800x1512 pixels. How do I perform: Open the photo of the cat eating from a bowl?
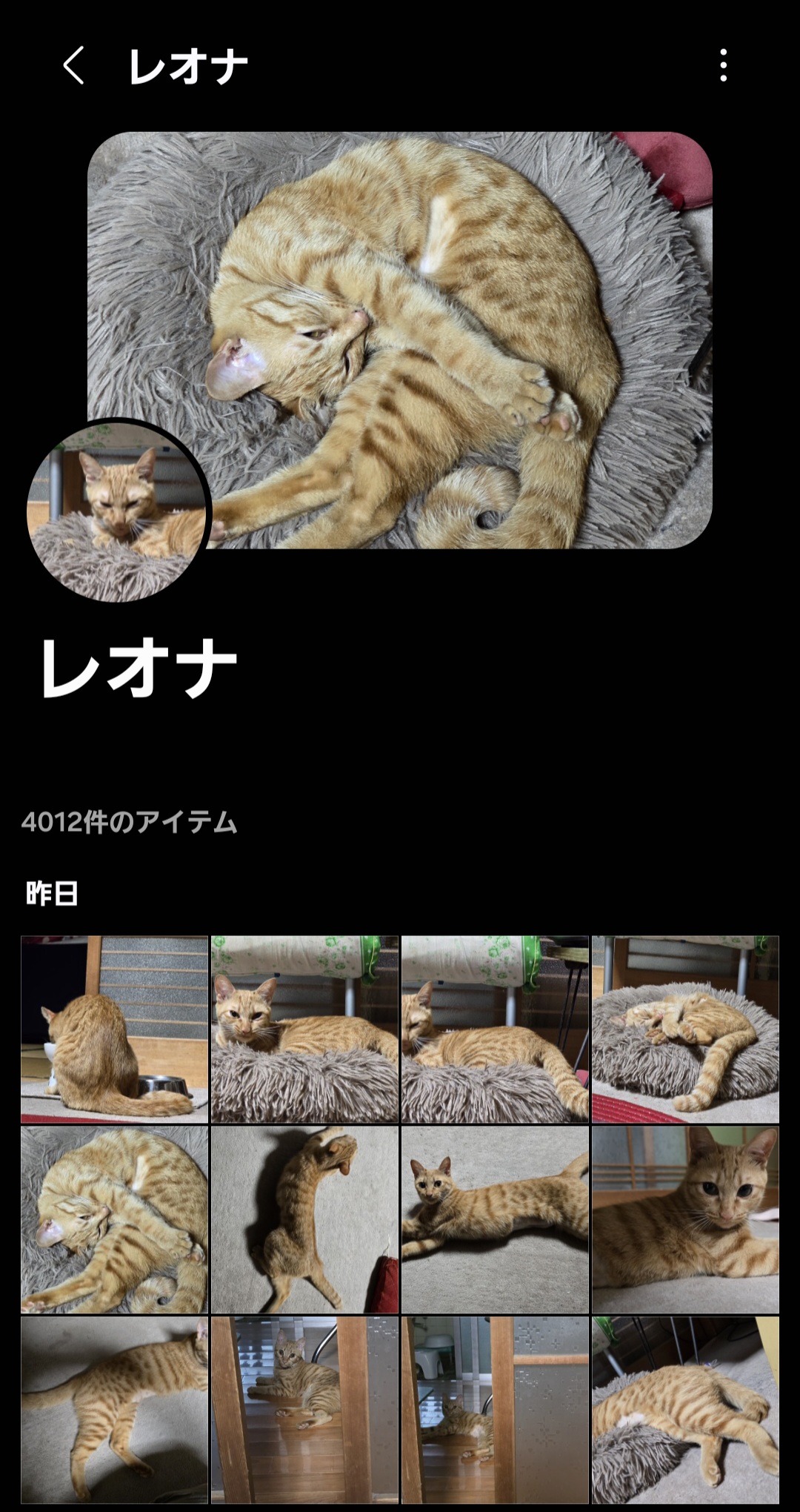[115, 1029]
